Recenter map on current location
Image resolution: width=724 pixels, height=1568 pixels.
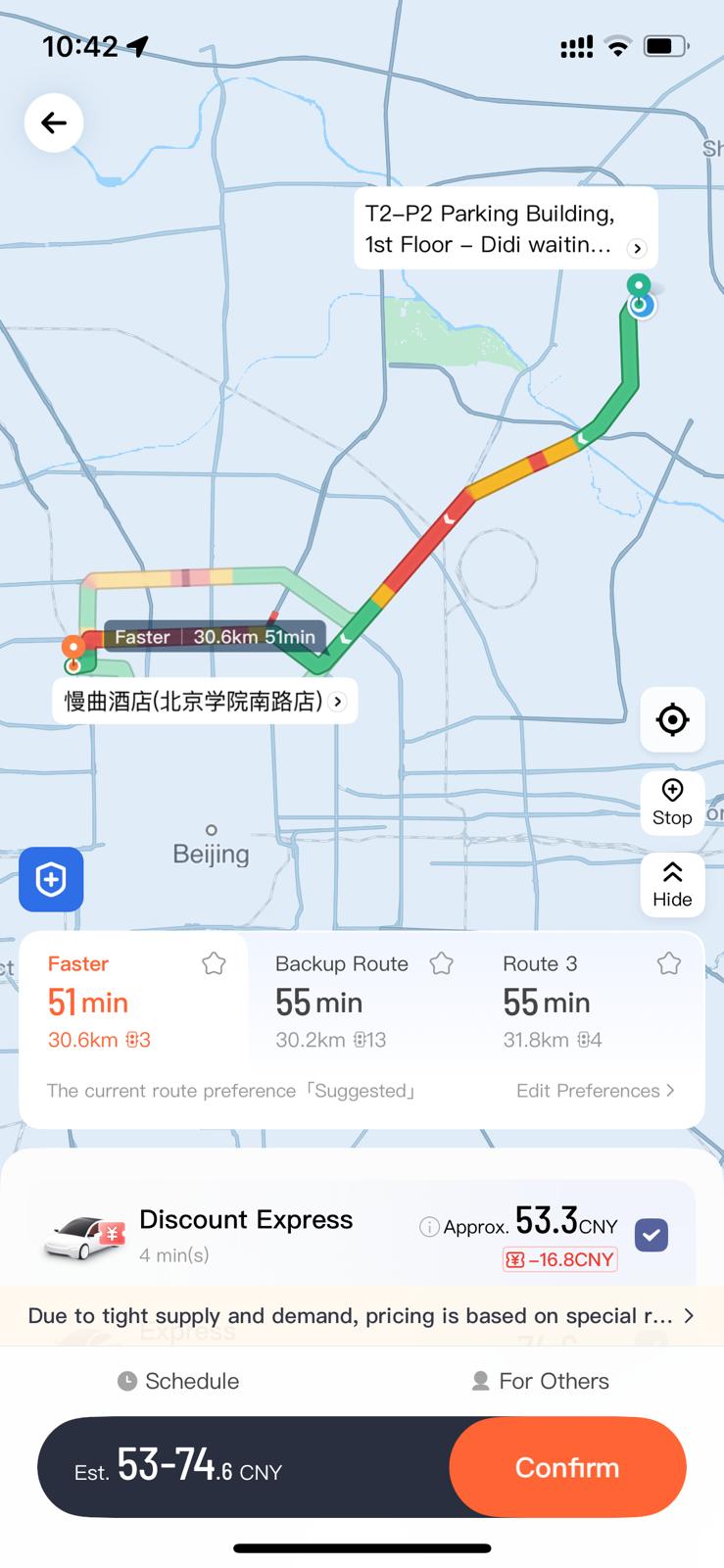pos(672,720)
